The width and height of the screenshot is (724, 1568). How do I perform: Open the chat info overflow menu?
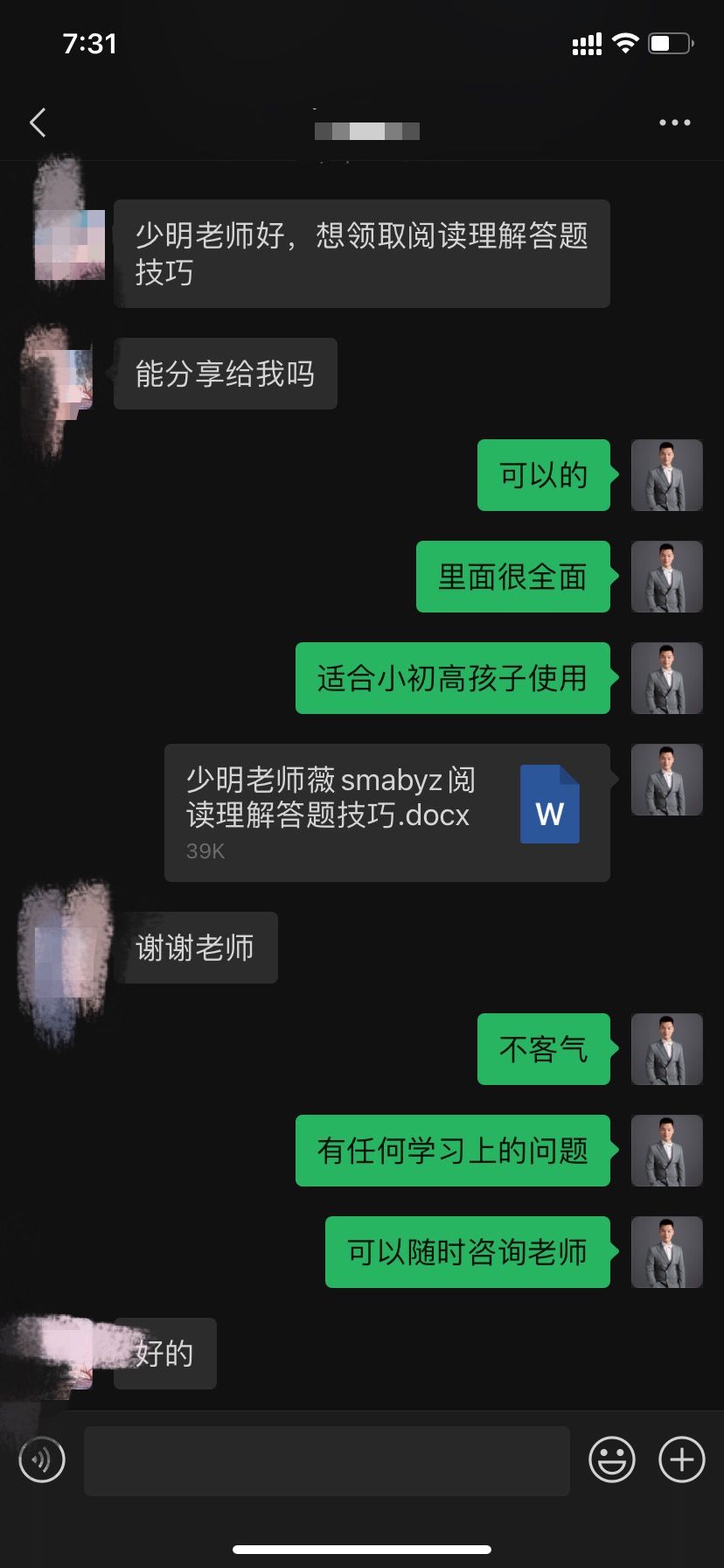(674, 122)
